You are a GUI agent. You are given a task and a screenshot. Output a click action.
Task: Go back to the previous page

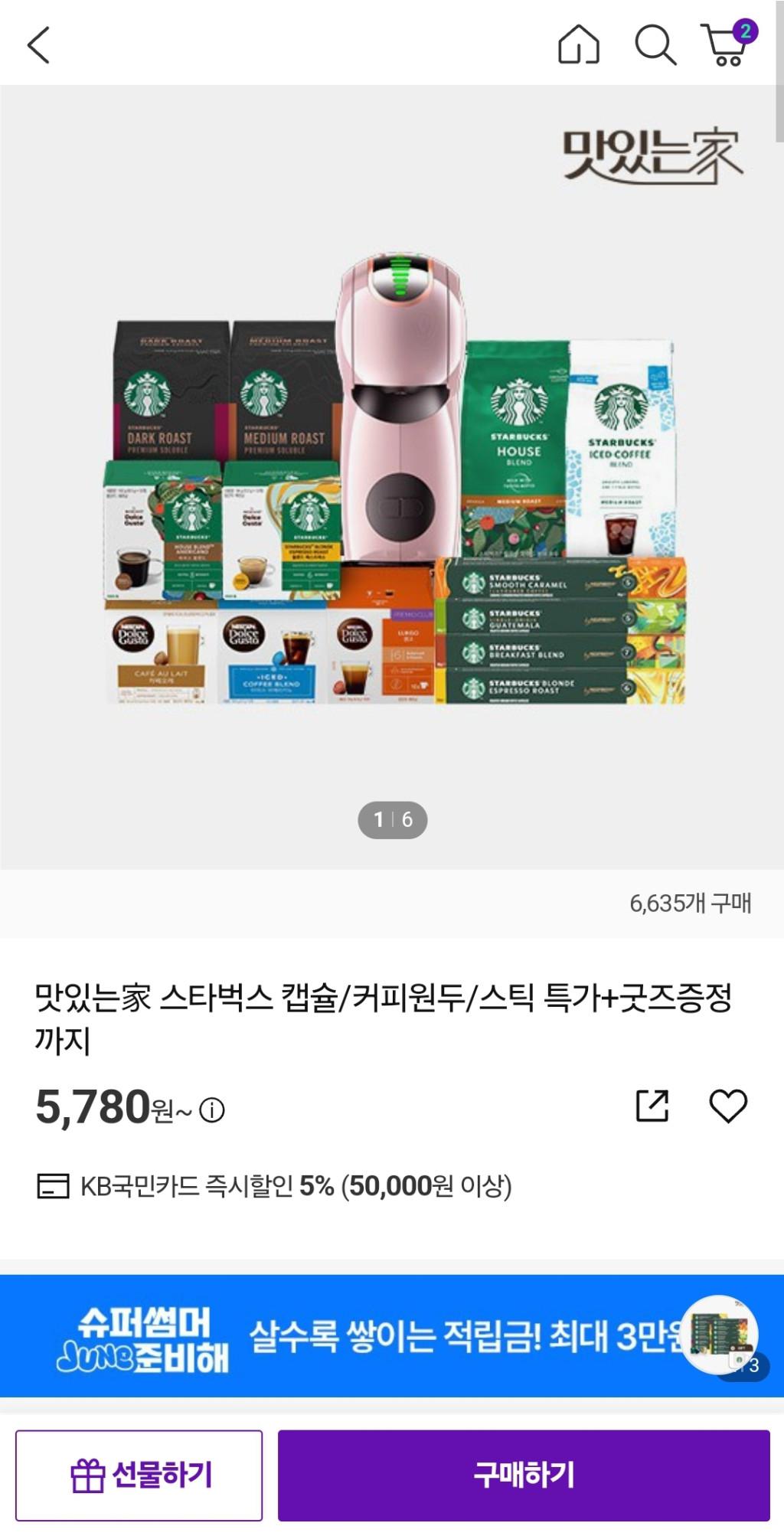(38, 44)
